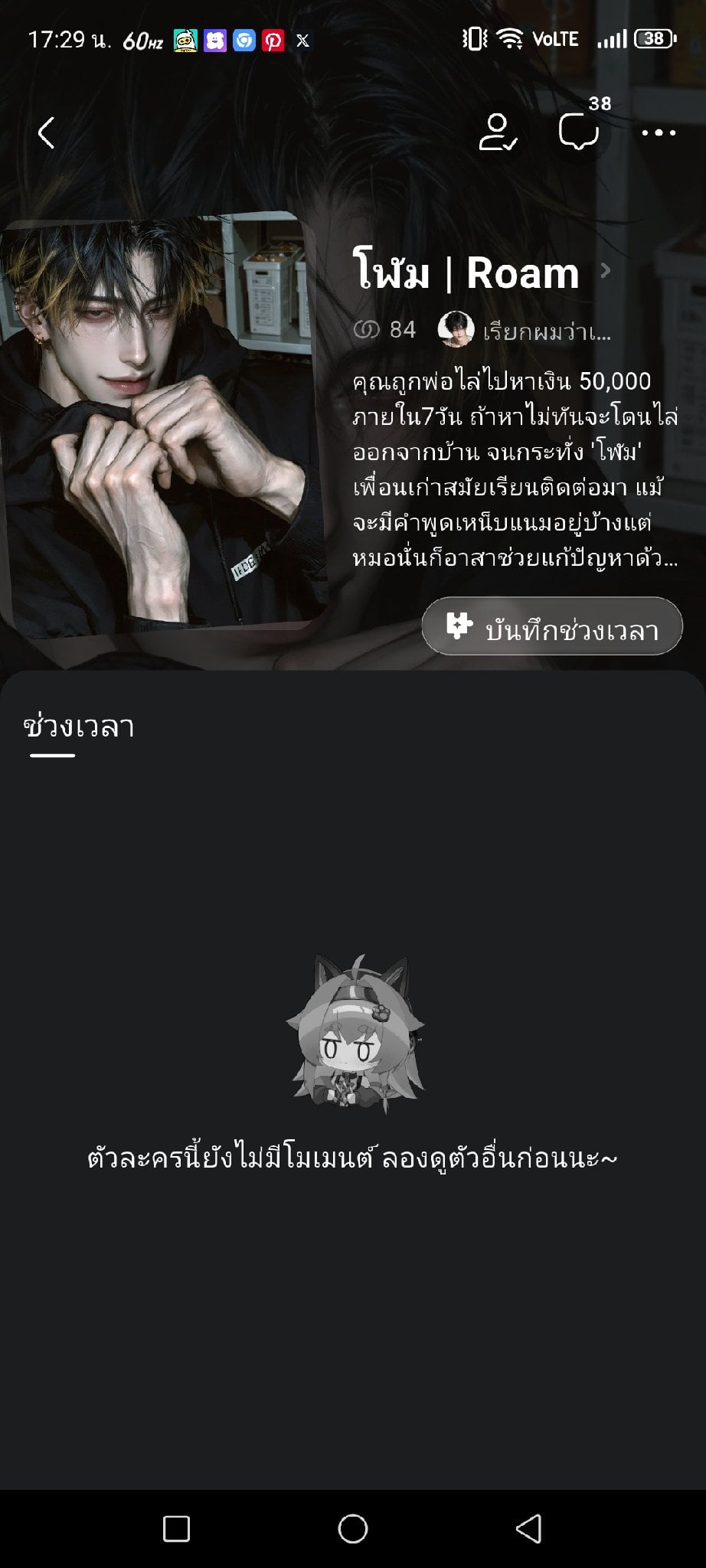
Task: Open the chat bubble with 38
Action: [x=579, y=132]
